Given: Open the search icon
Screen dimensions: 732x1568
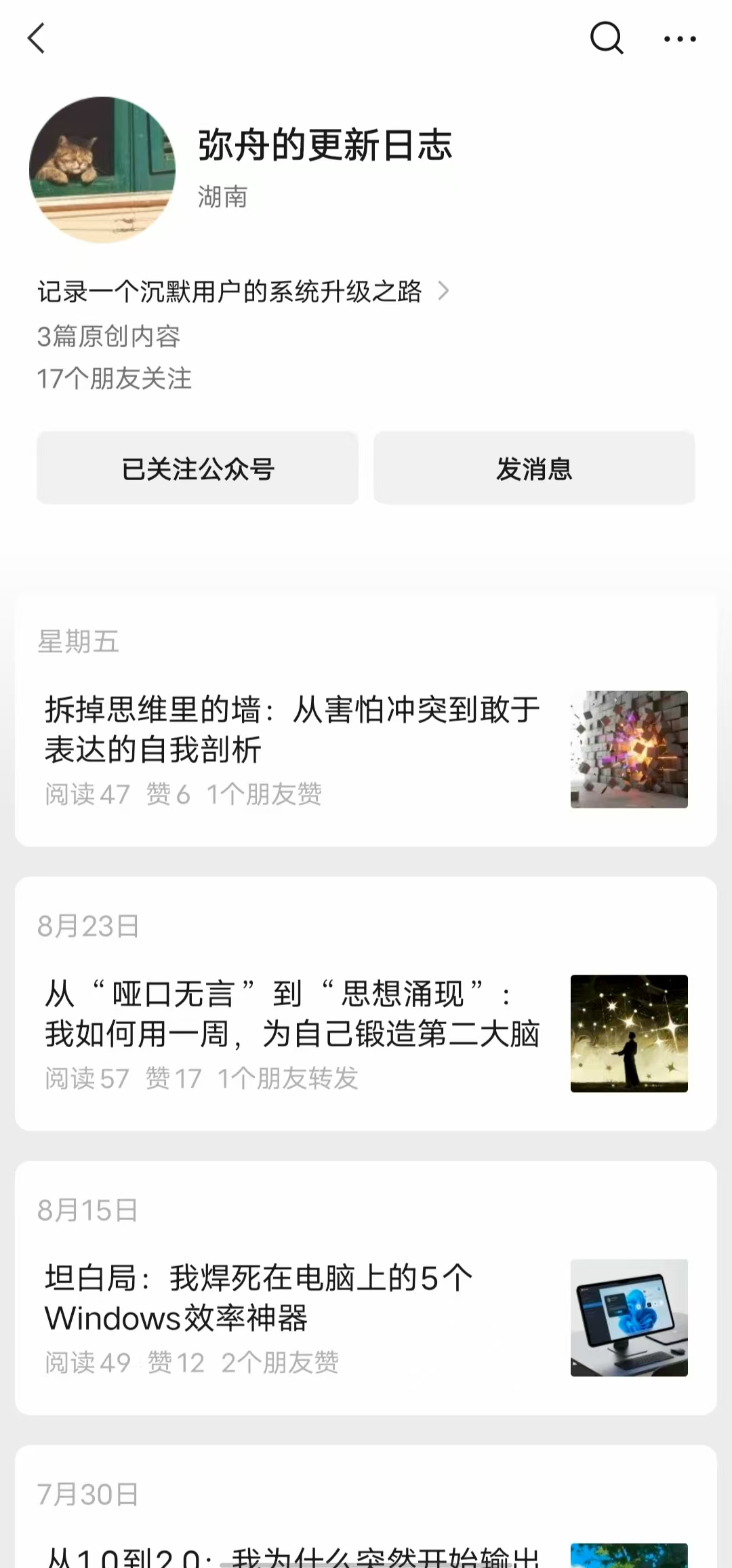Looking at the screenshot, I should tap(607, 38).
